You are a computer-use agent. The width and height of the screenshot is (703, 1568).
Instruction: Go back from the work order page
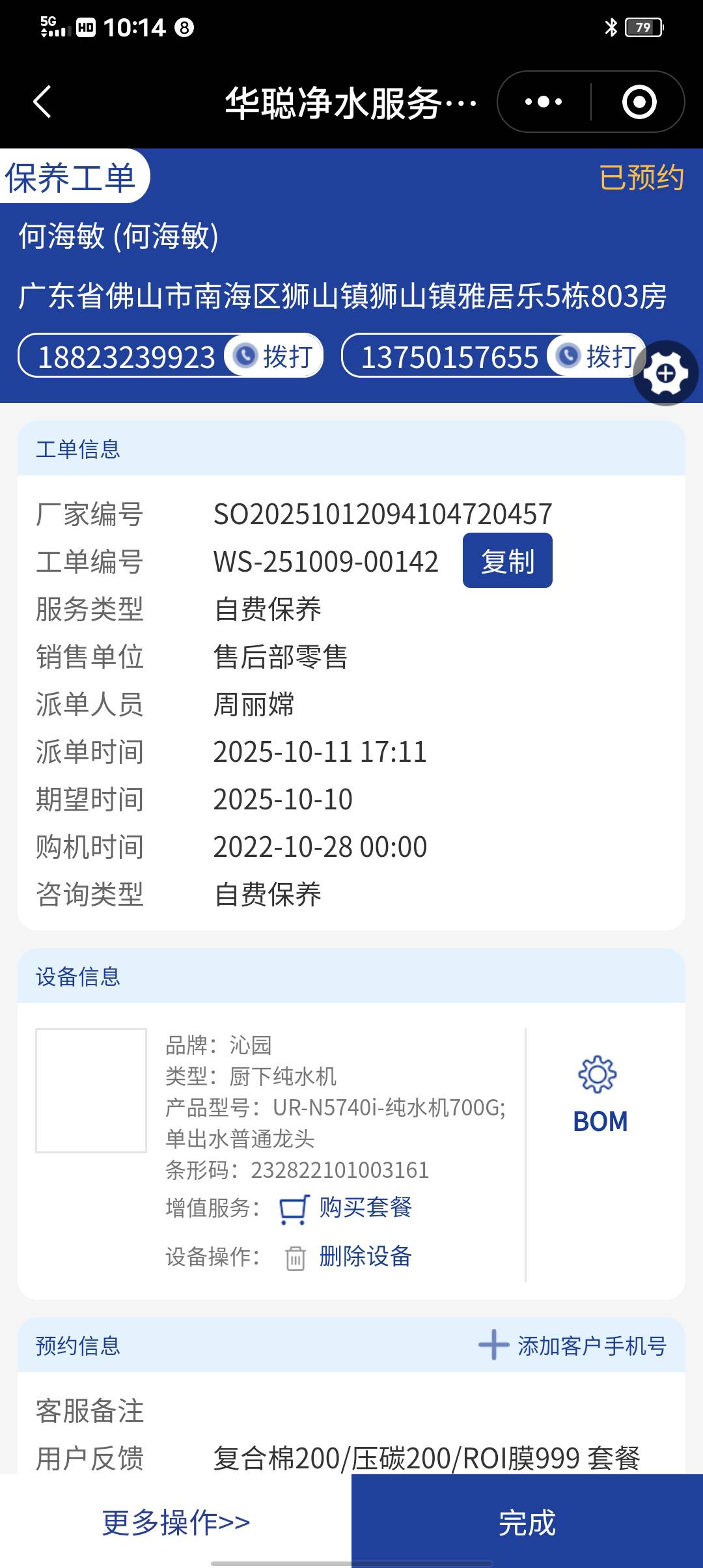coord(42,102)
